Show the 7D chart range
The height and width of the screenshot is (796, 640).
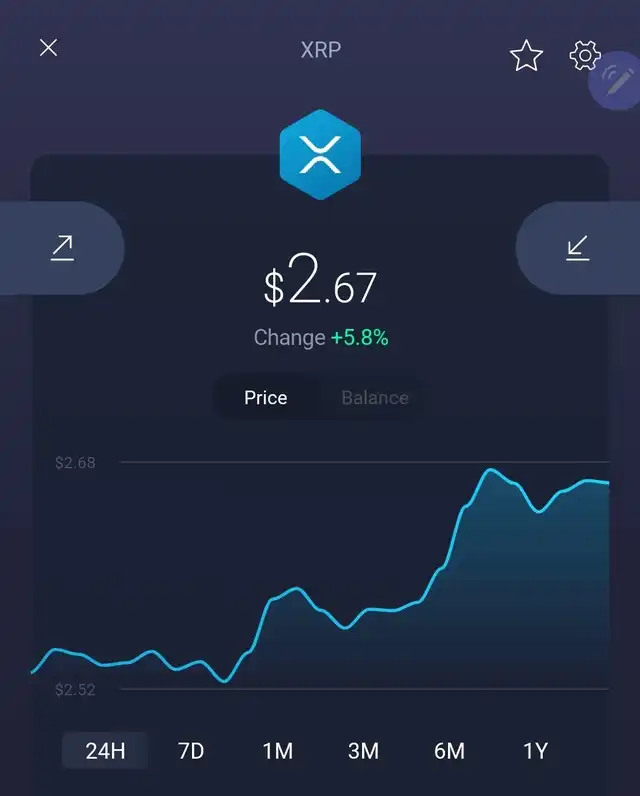pos(191,751)
